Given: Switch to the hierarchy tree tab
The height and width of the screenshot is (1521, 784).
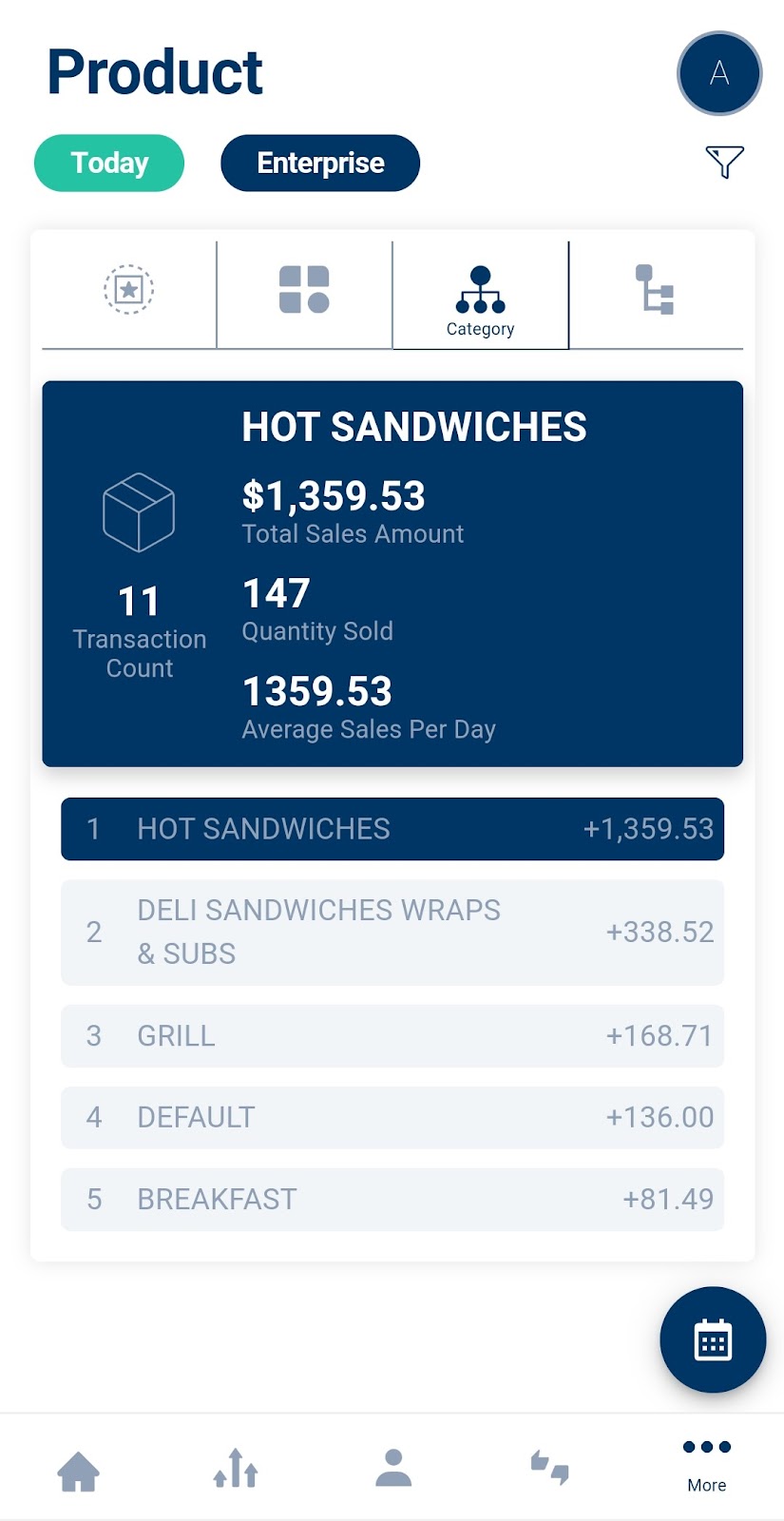Looking at the screenshot, I should 656,290.
